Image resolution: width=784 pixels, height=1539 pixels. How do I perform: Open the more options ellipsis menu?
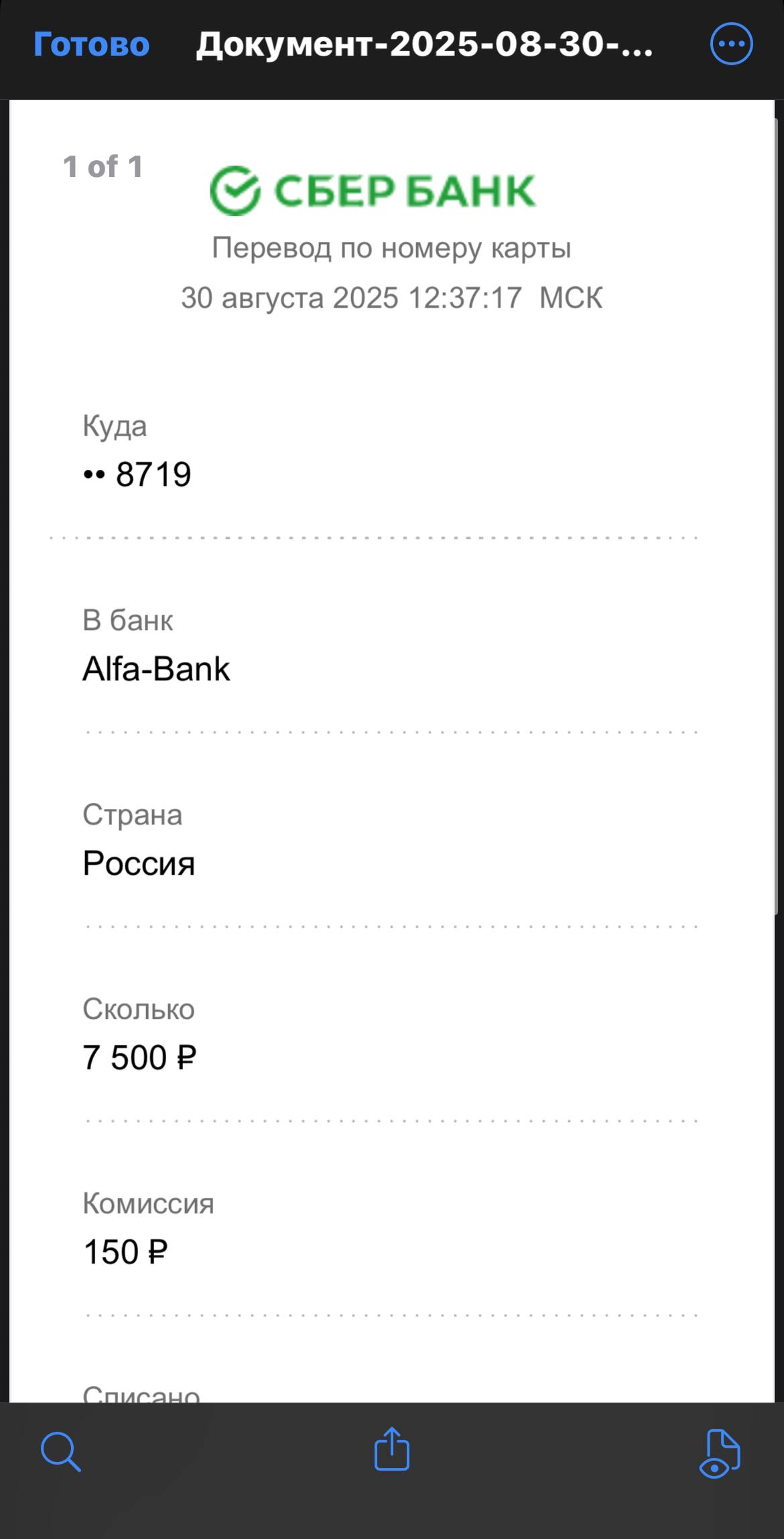click(731, 44)
